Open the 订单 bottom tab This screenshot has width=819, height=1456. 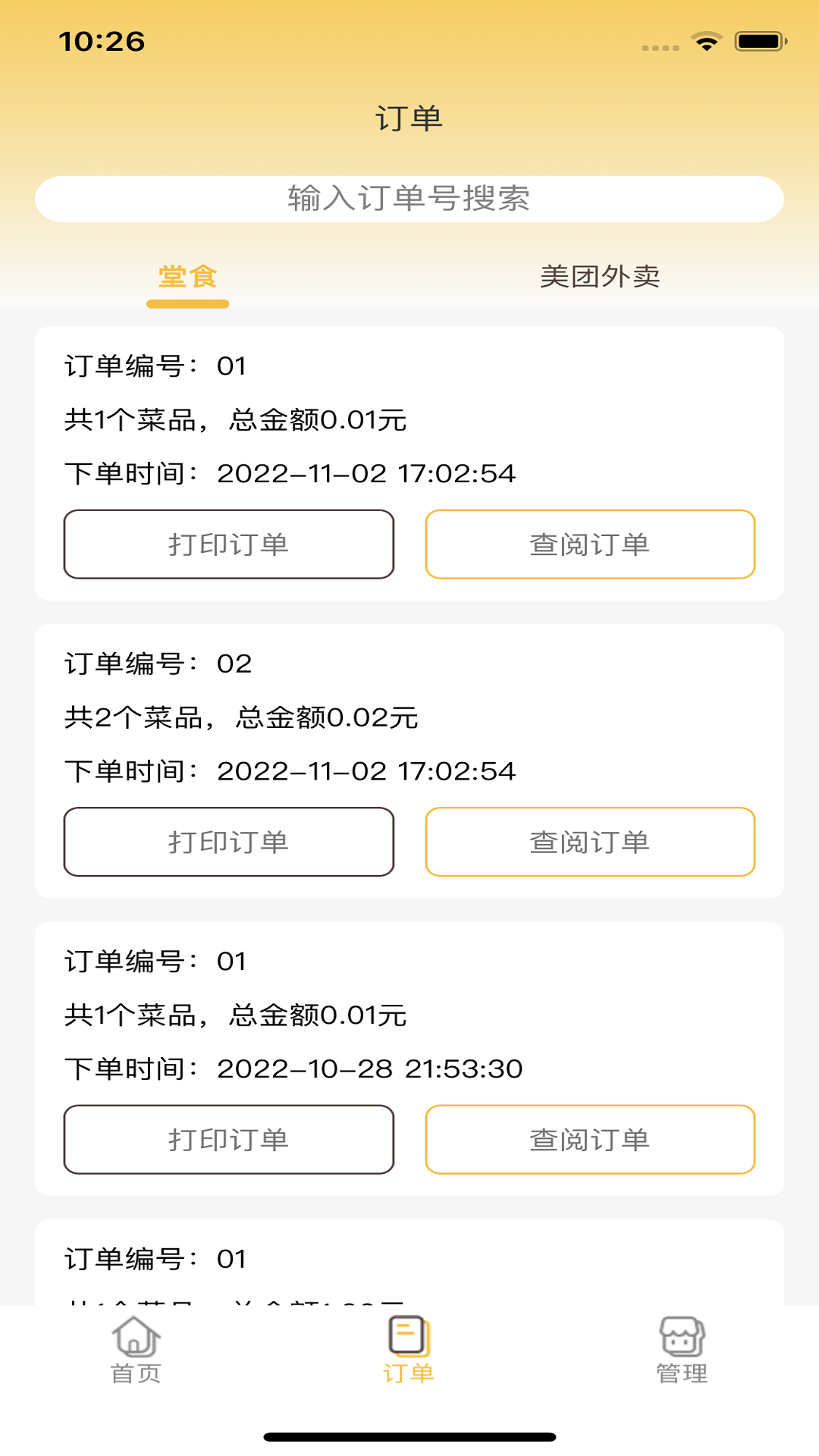click(409, 1350)
